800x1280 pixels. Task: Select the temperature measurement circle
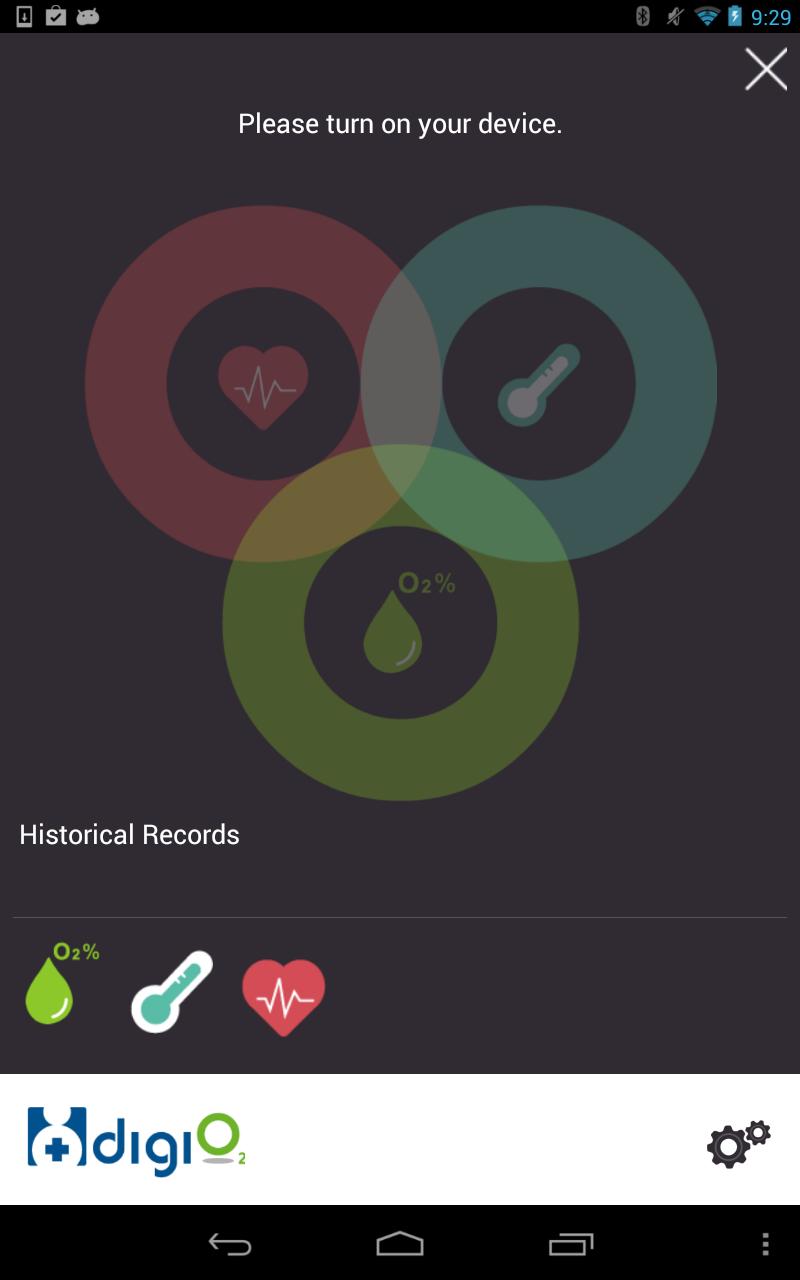539,385
